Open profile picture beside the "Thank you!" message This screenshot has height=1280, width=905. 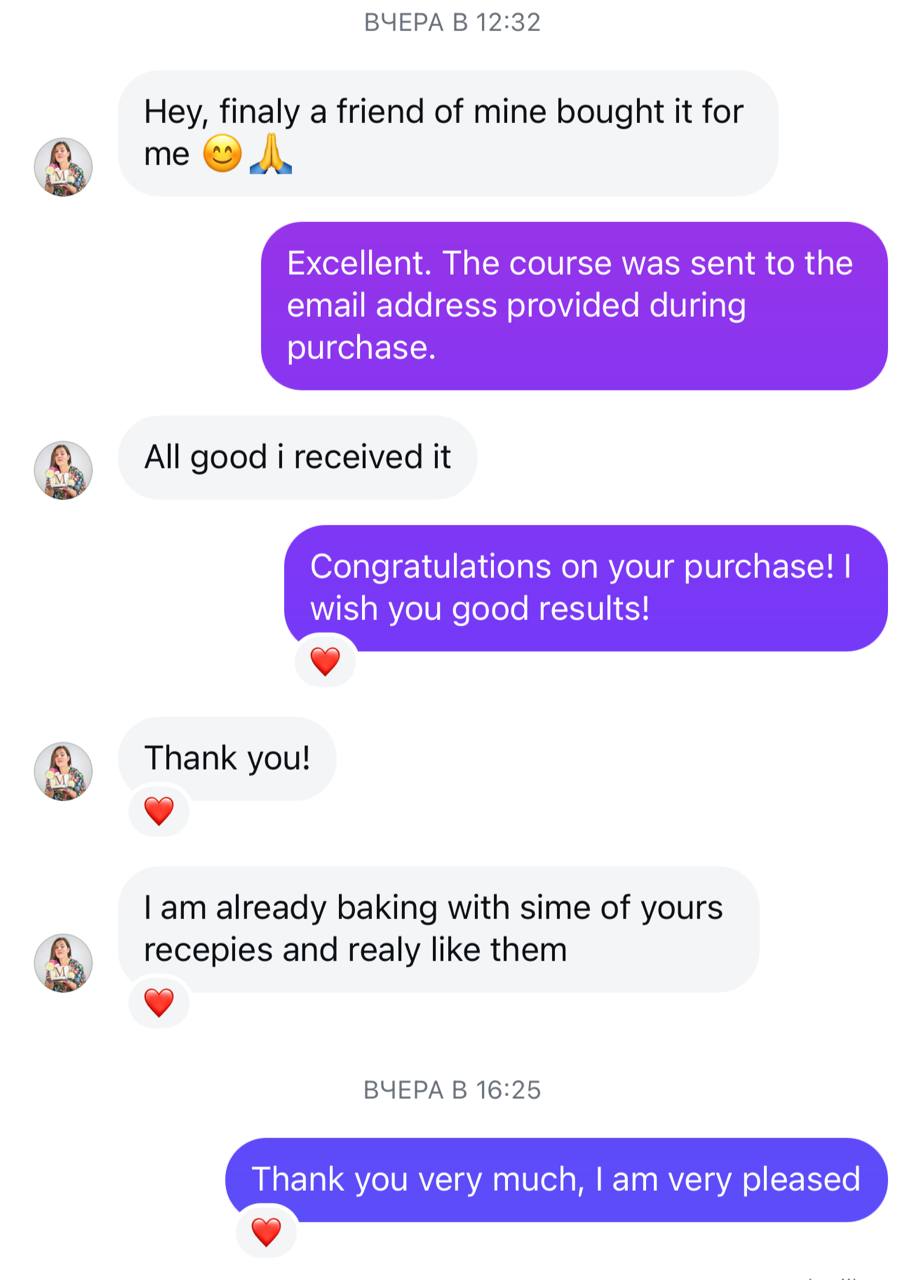64,772
